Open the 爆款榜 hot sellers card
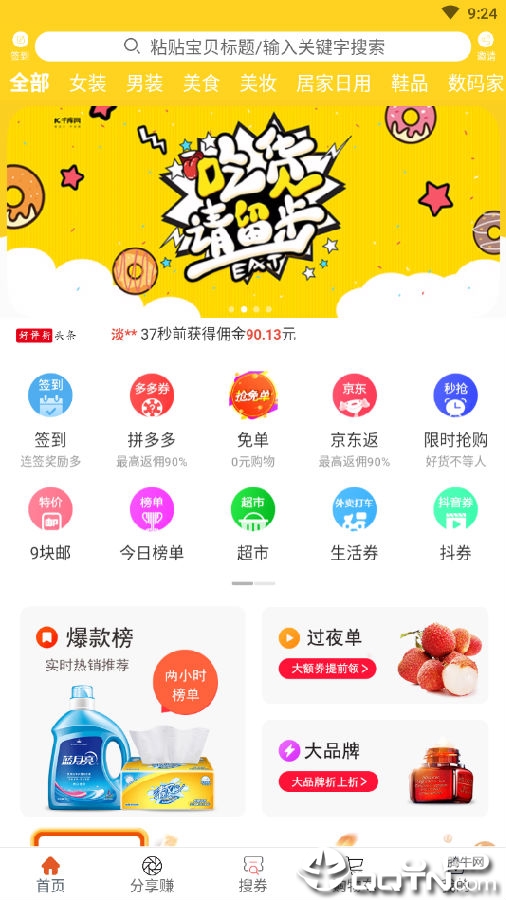 (x=133, y=712)
